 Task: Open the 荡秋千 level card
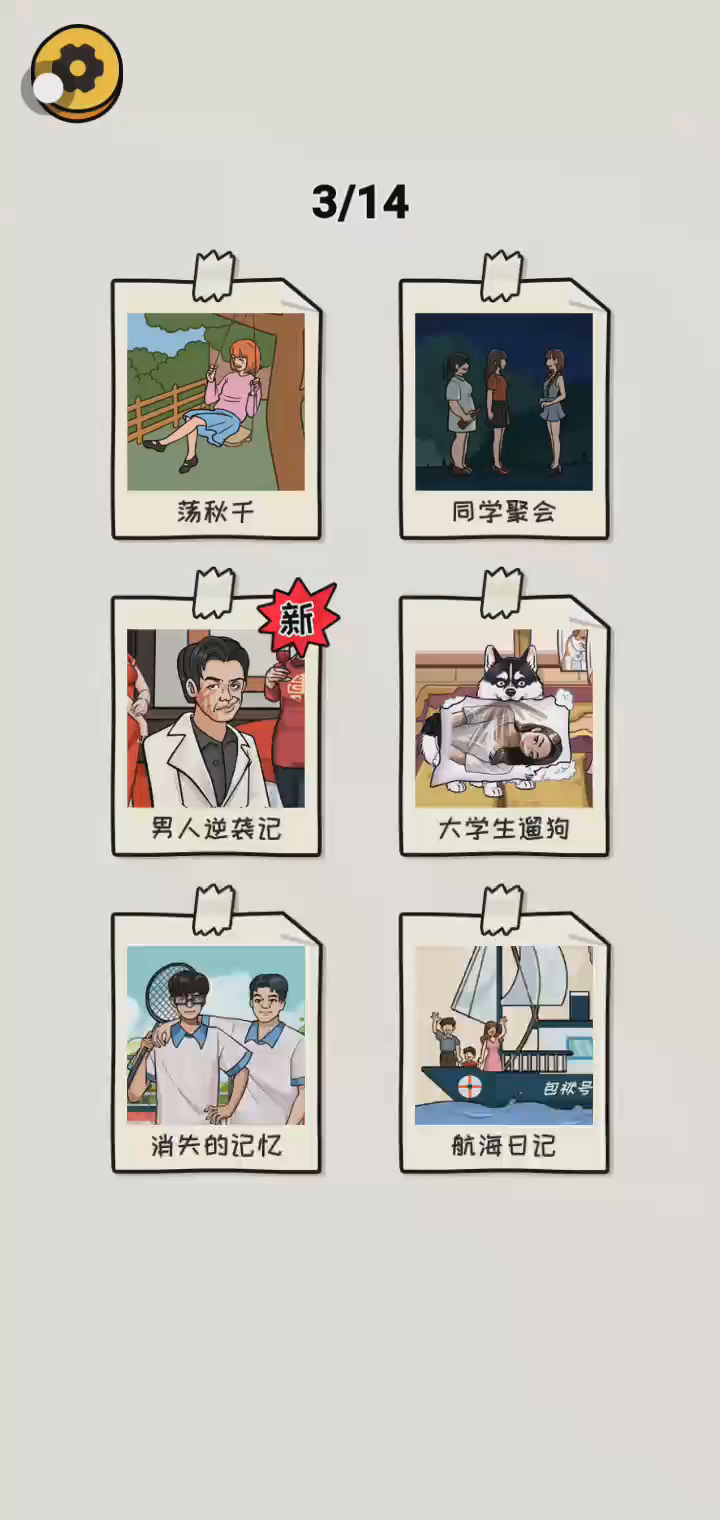click(216, 410)
